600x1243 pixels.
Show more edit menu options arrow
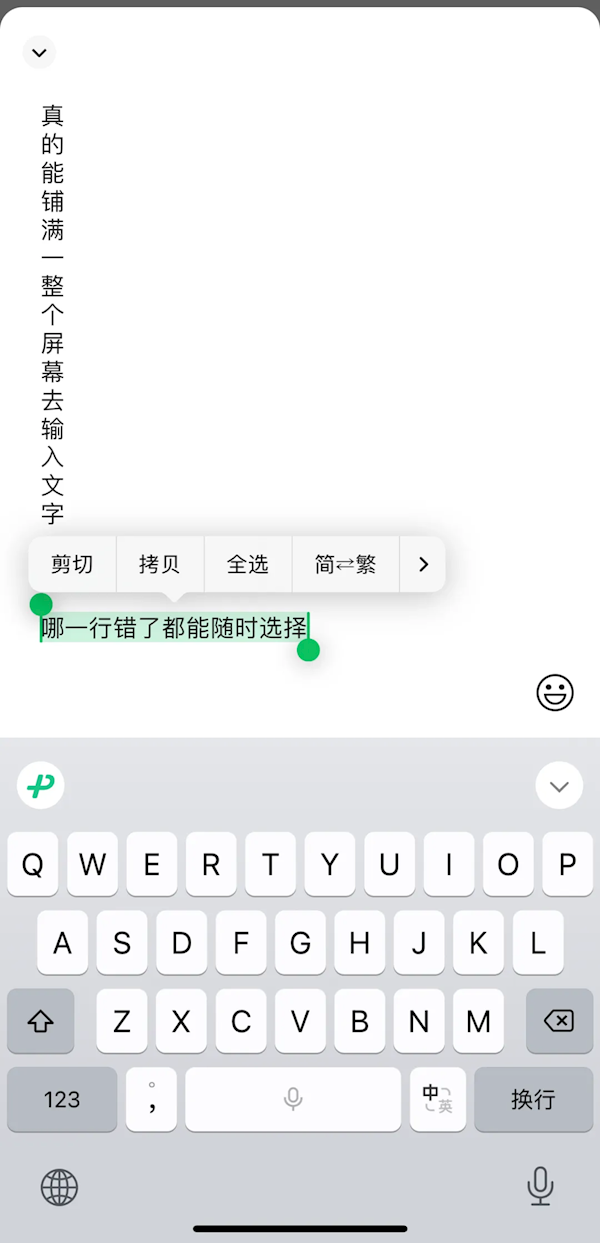coord(423,564)
